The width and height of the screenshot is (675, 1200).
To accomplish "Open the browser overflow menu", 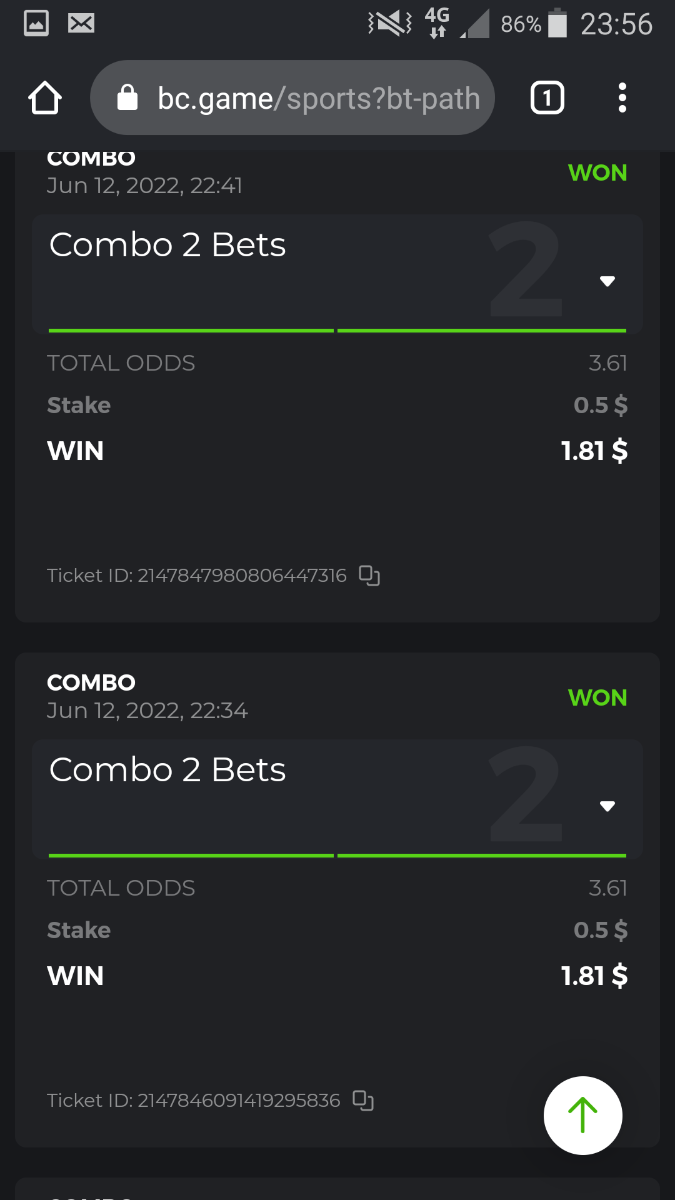I will (x=622, y=98).
